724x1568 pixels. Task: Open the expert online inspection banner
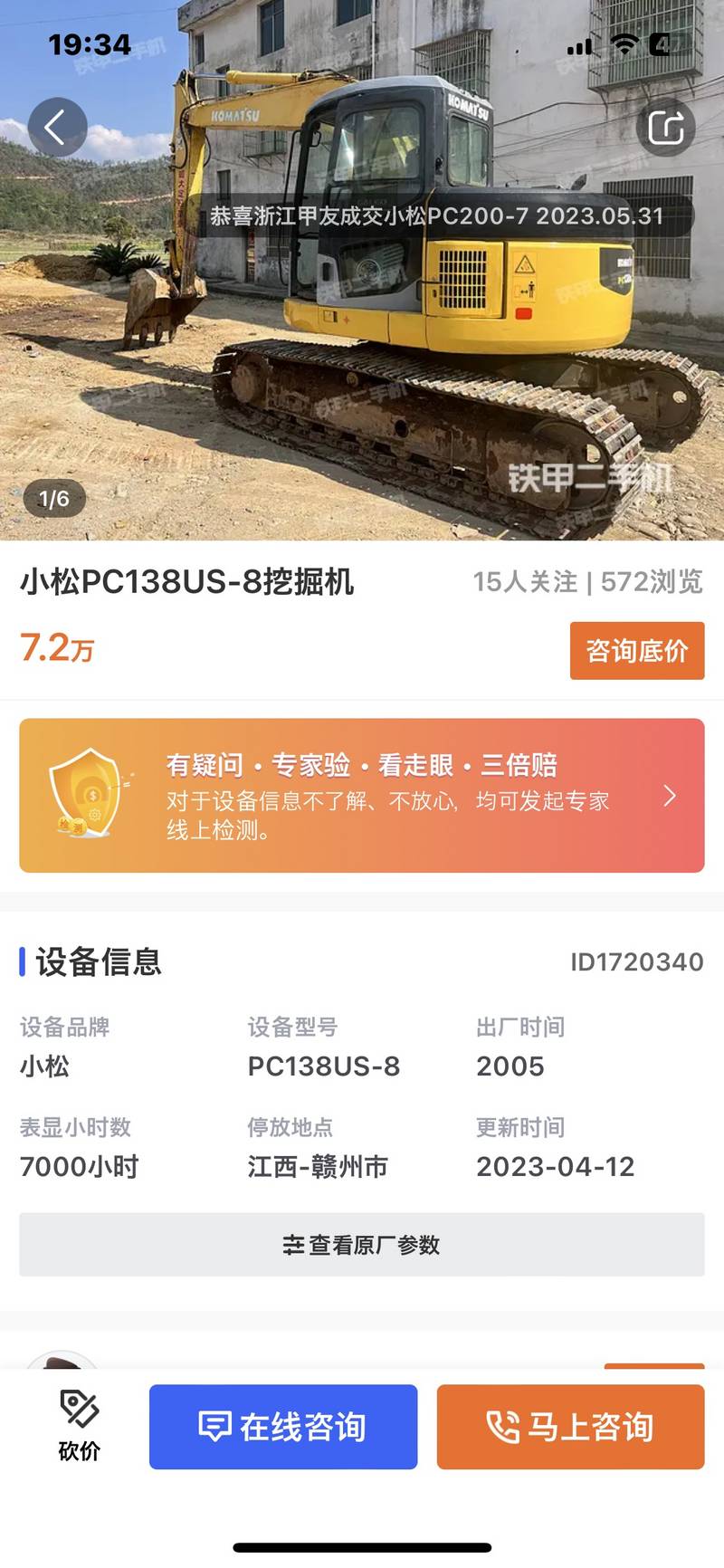click(x=362, y=796)
